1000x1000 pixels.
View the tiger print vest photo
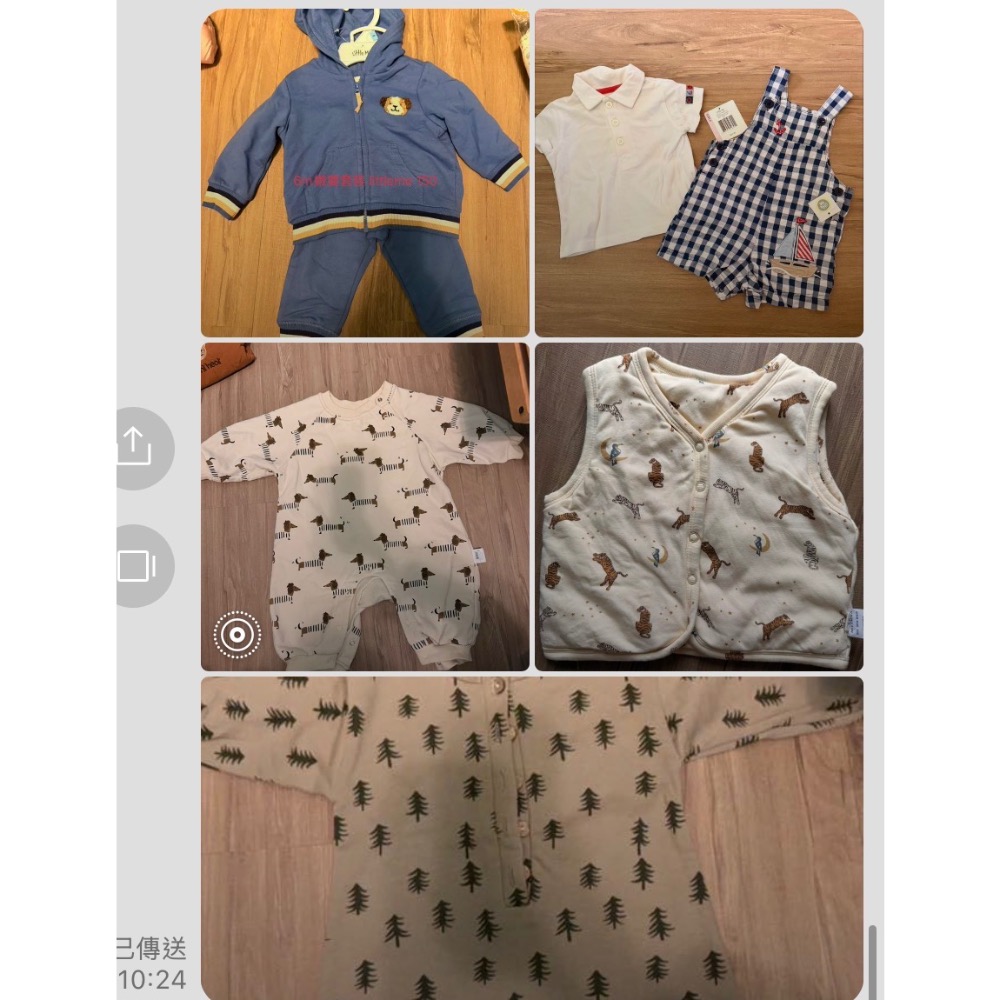click(698, 507)
